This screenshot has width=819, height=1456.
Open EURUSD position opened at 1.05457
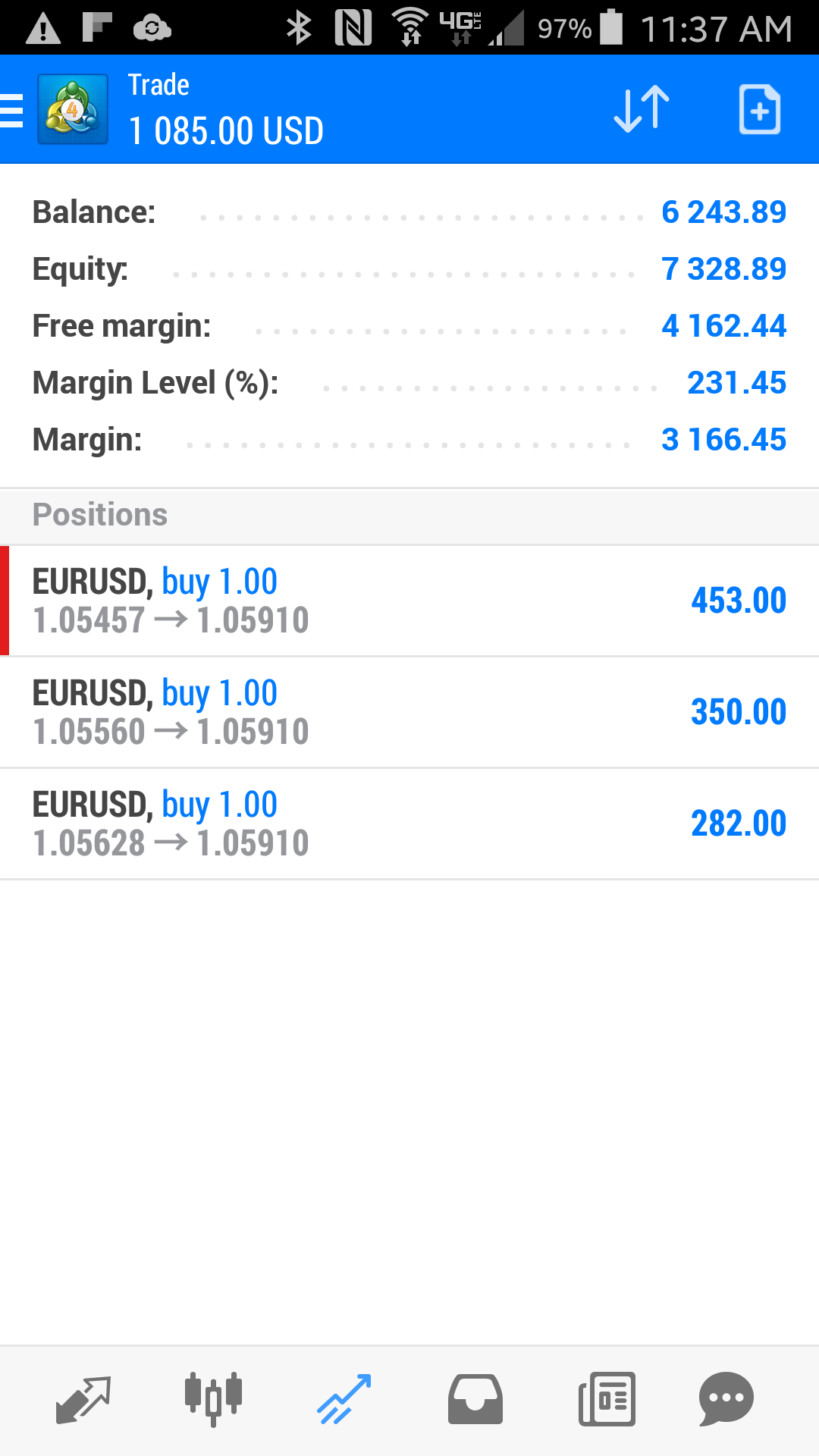pos(409,601)
